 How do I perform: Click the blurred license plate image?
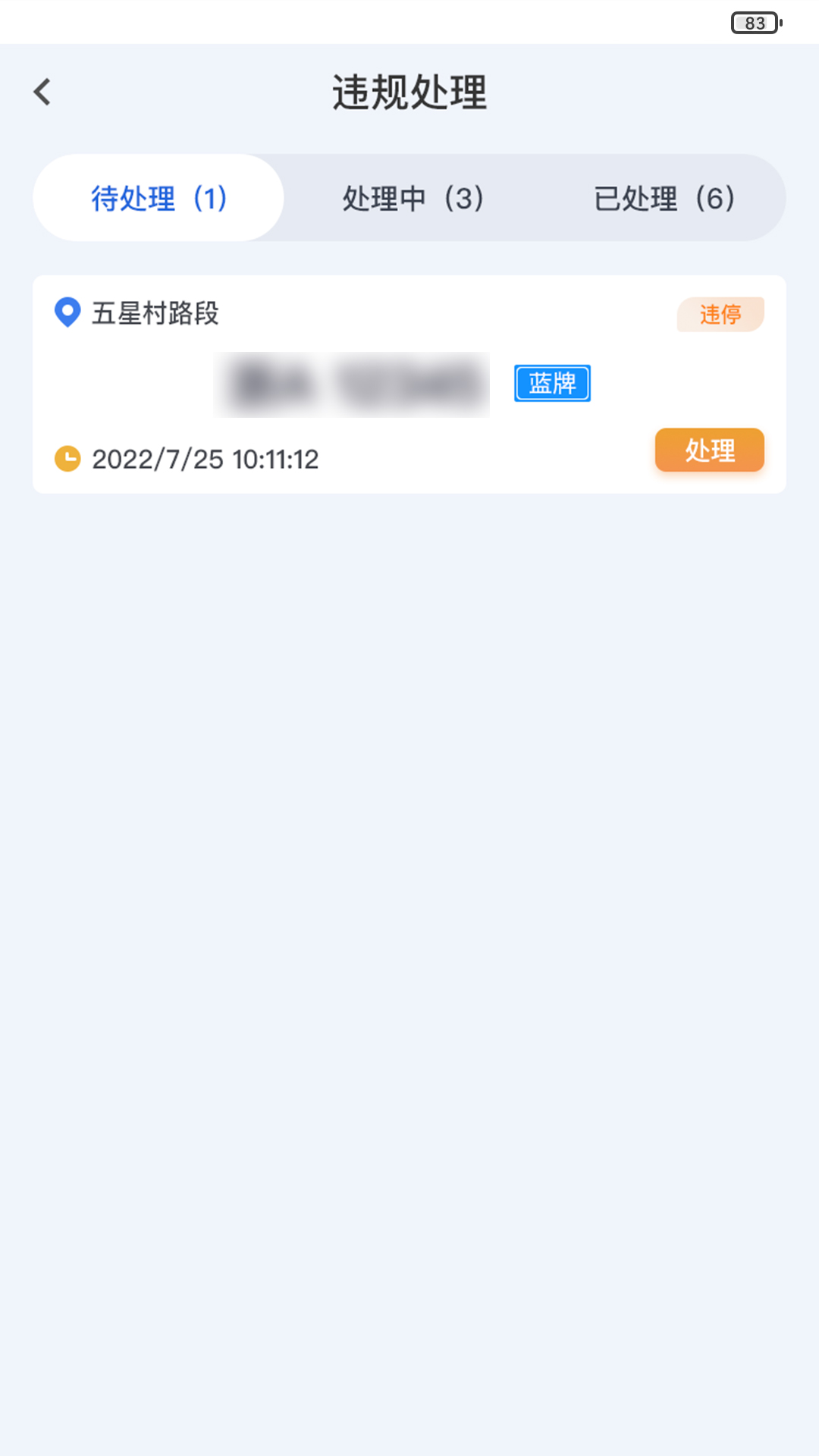351,384
